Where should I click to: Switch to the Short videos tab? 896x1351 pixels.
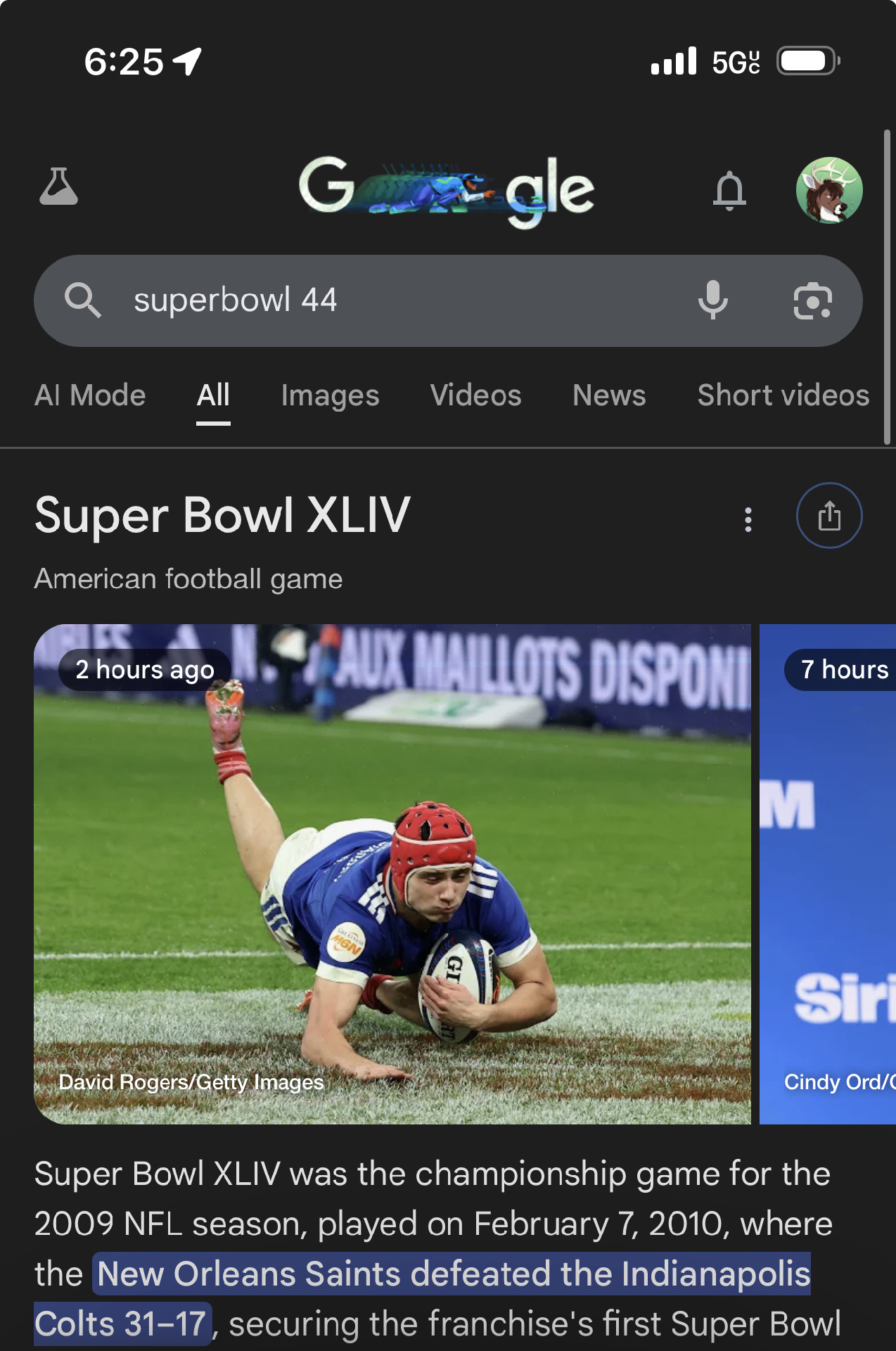tap(783, 395)
